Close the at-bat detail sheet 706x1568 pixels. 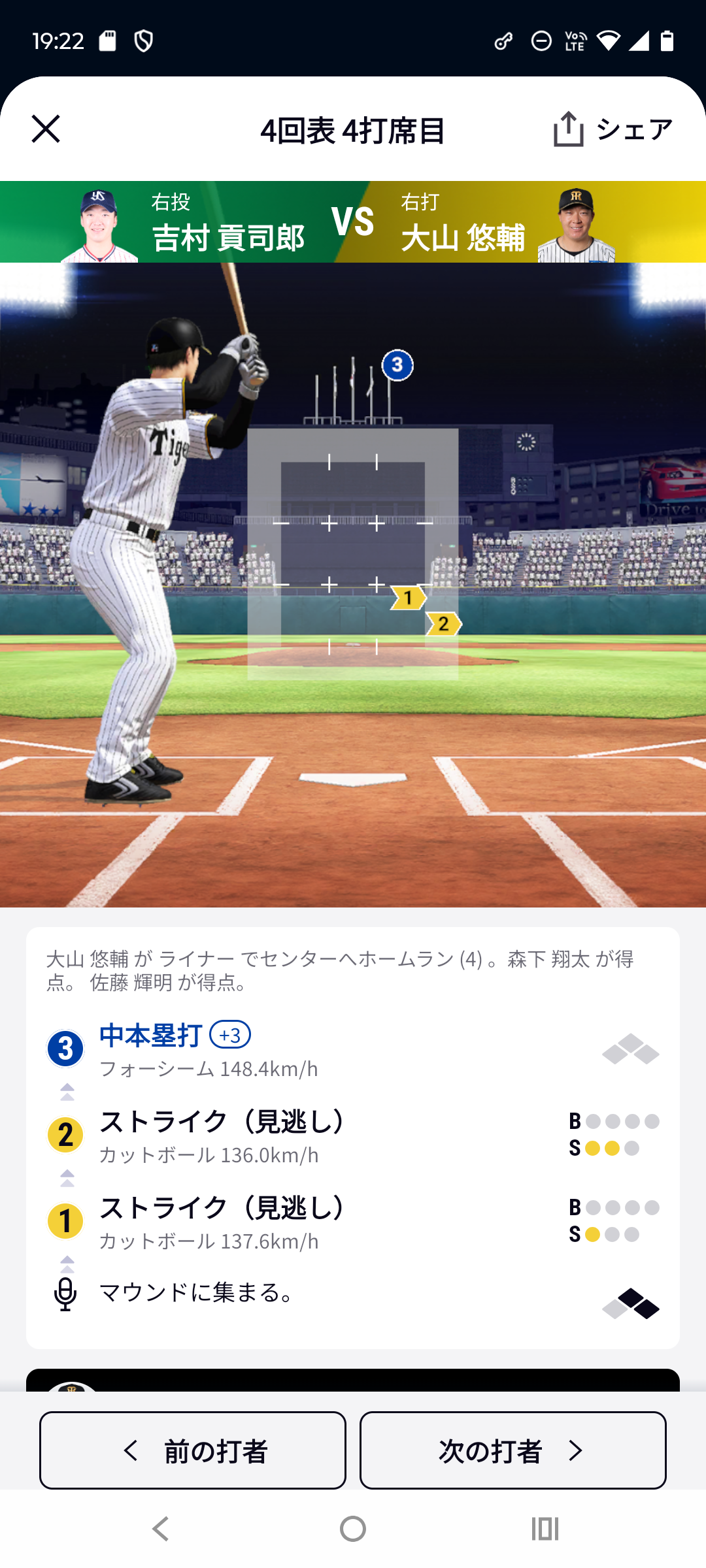[46, 129]
